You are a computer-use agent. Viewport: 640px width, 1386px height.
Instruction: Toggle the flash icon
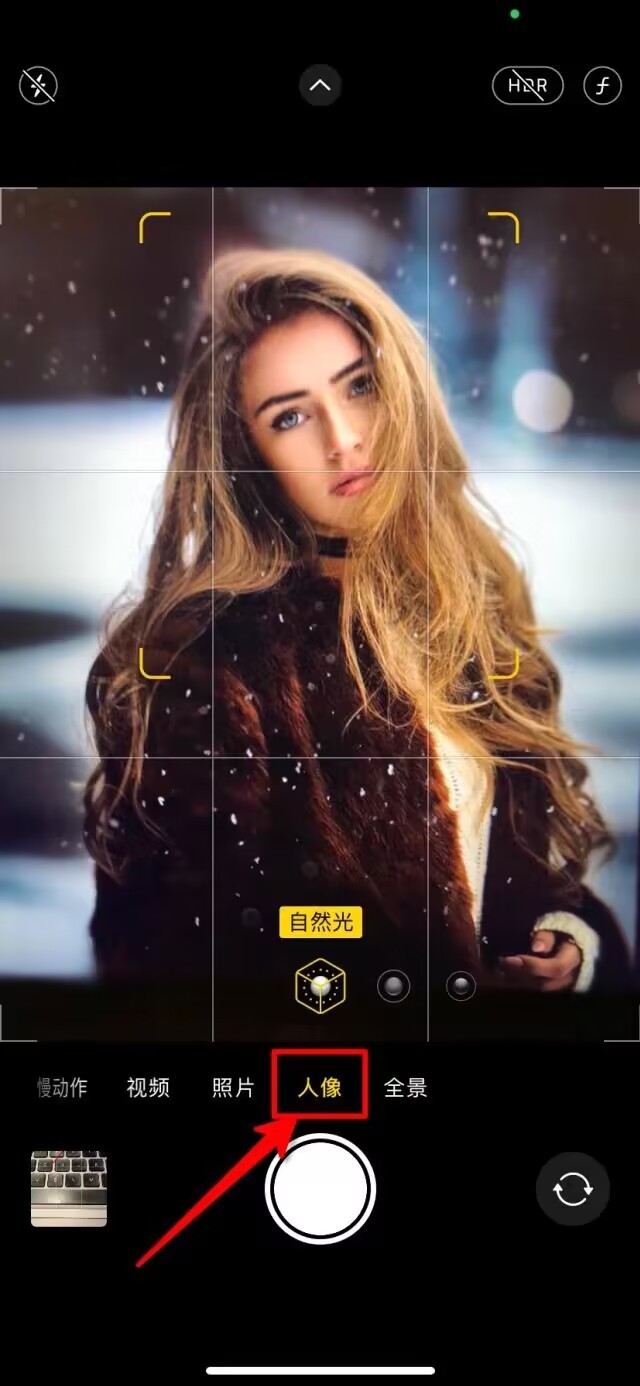(x=38, y=86)
